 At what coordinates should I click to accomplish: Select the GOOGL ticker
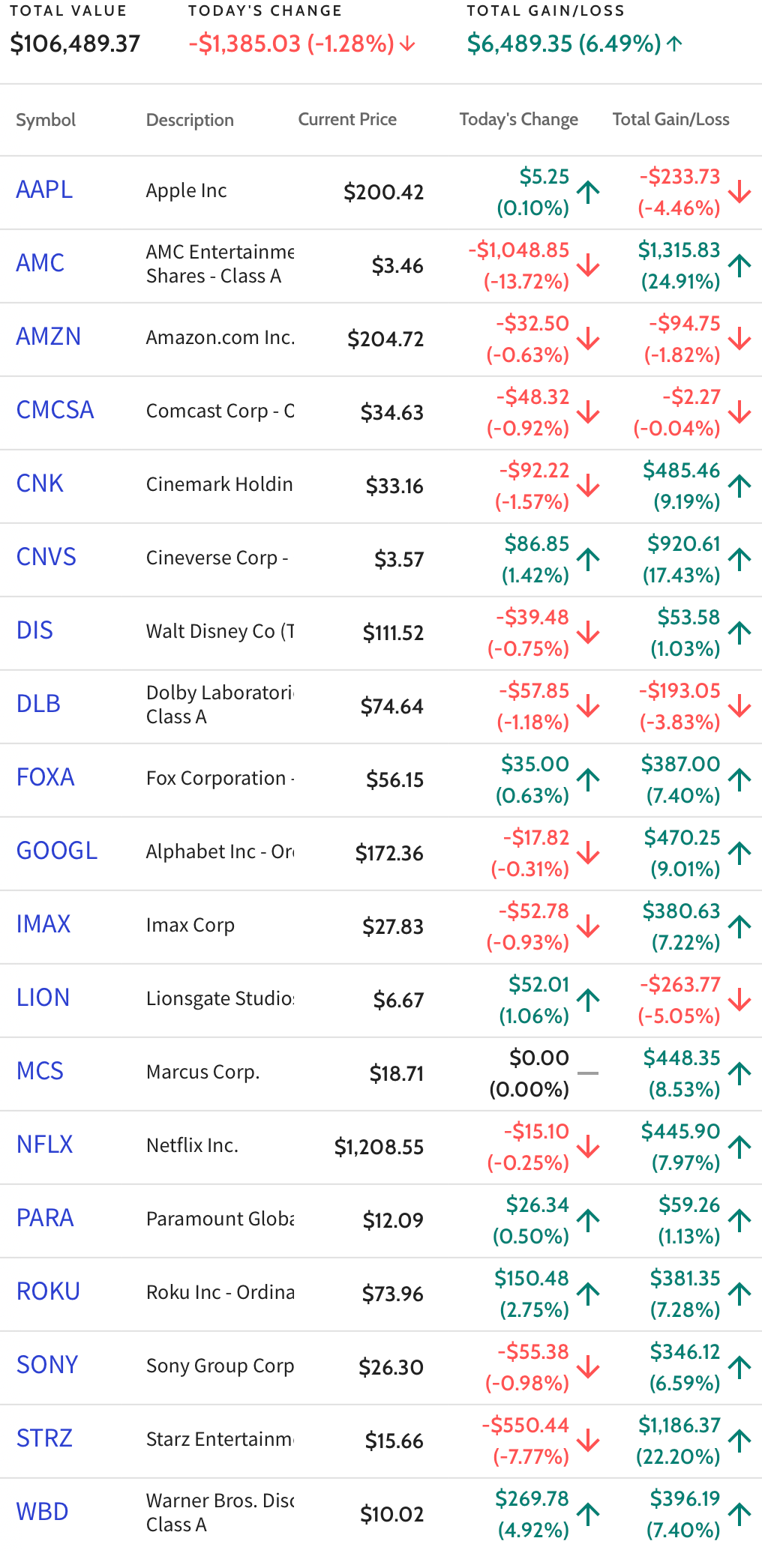(x=57, y=851)
